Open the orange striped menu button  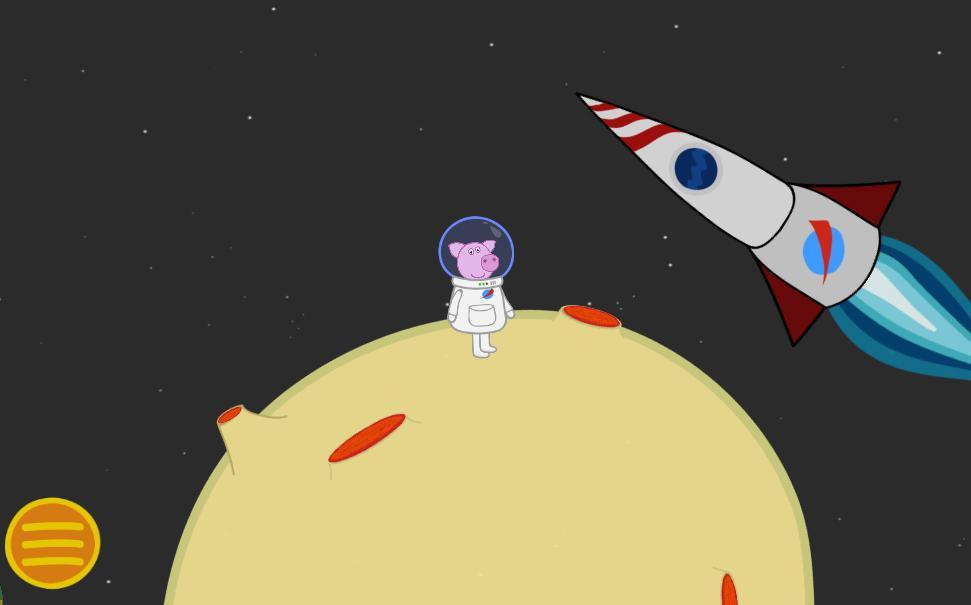tap(52, 543)
